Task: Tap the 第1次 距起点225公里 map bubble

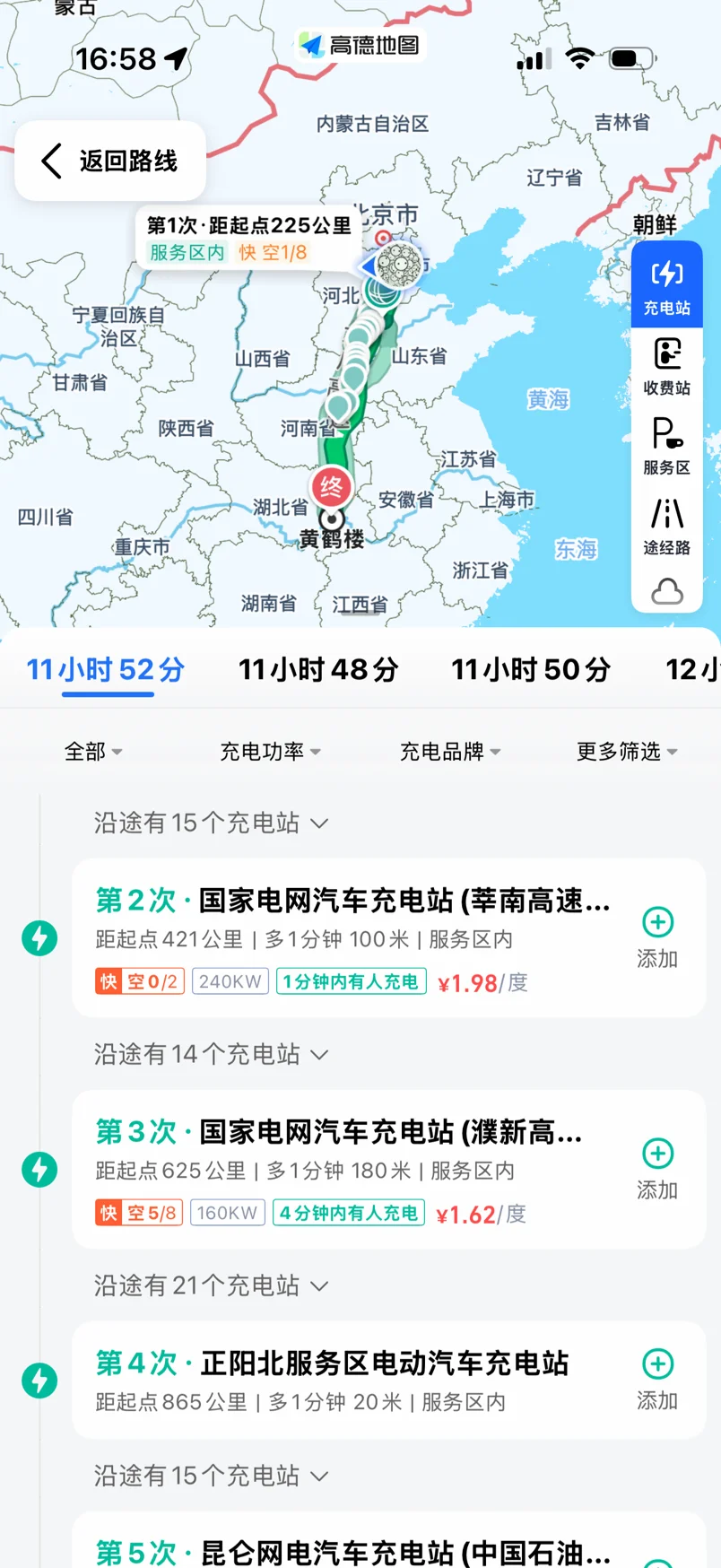Action: point(248,239)
